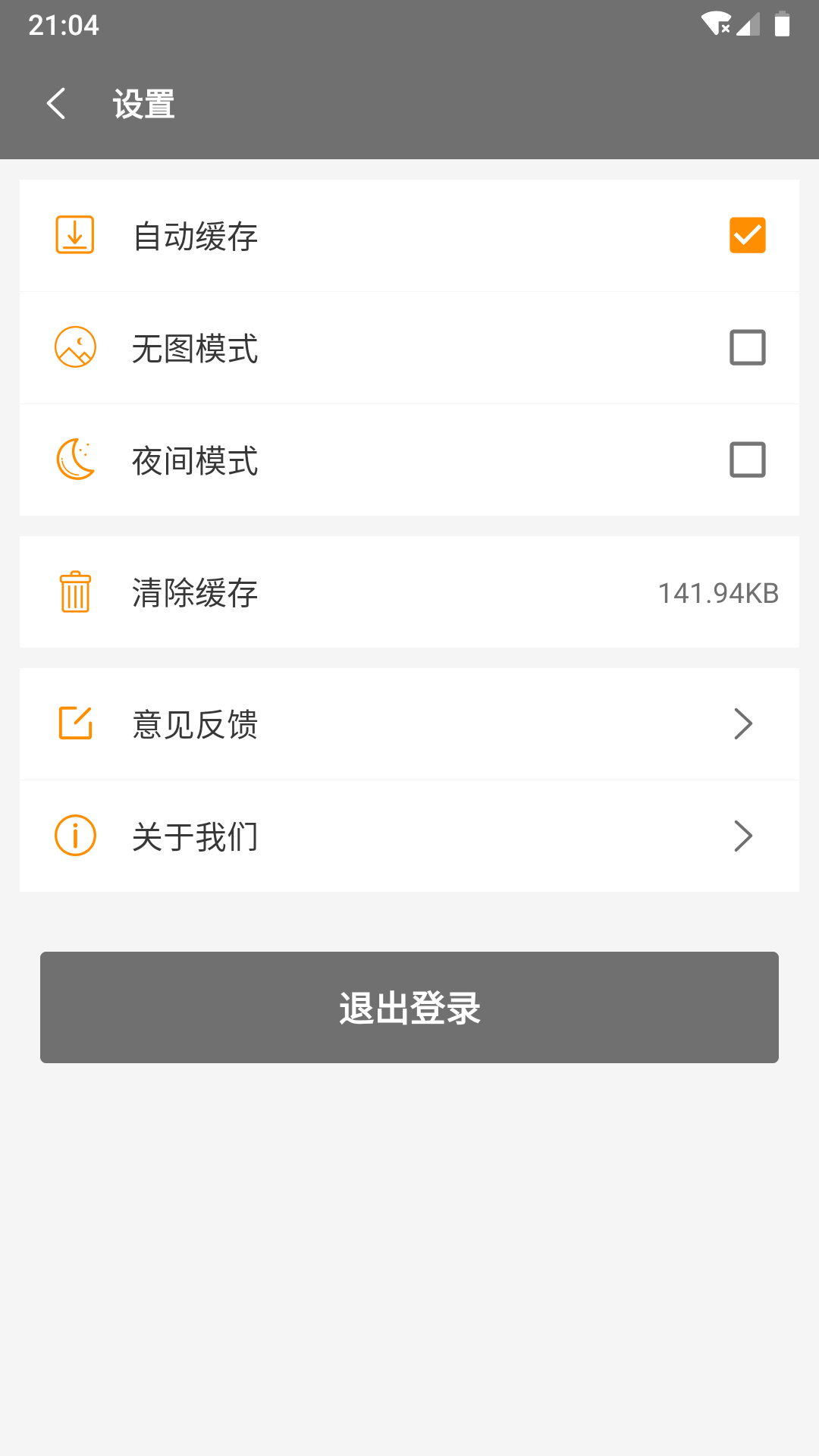Open the 意见反馈 page
The width and height of the screenshot is (819, 1456).
point(409,724)
